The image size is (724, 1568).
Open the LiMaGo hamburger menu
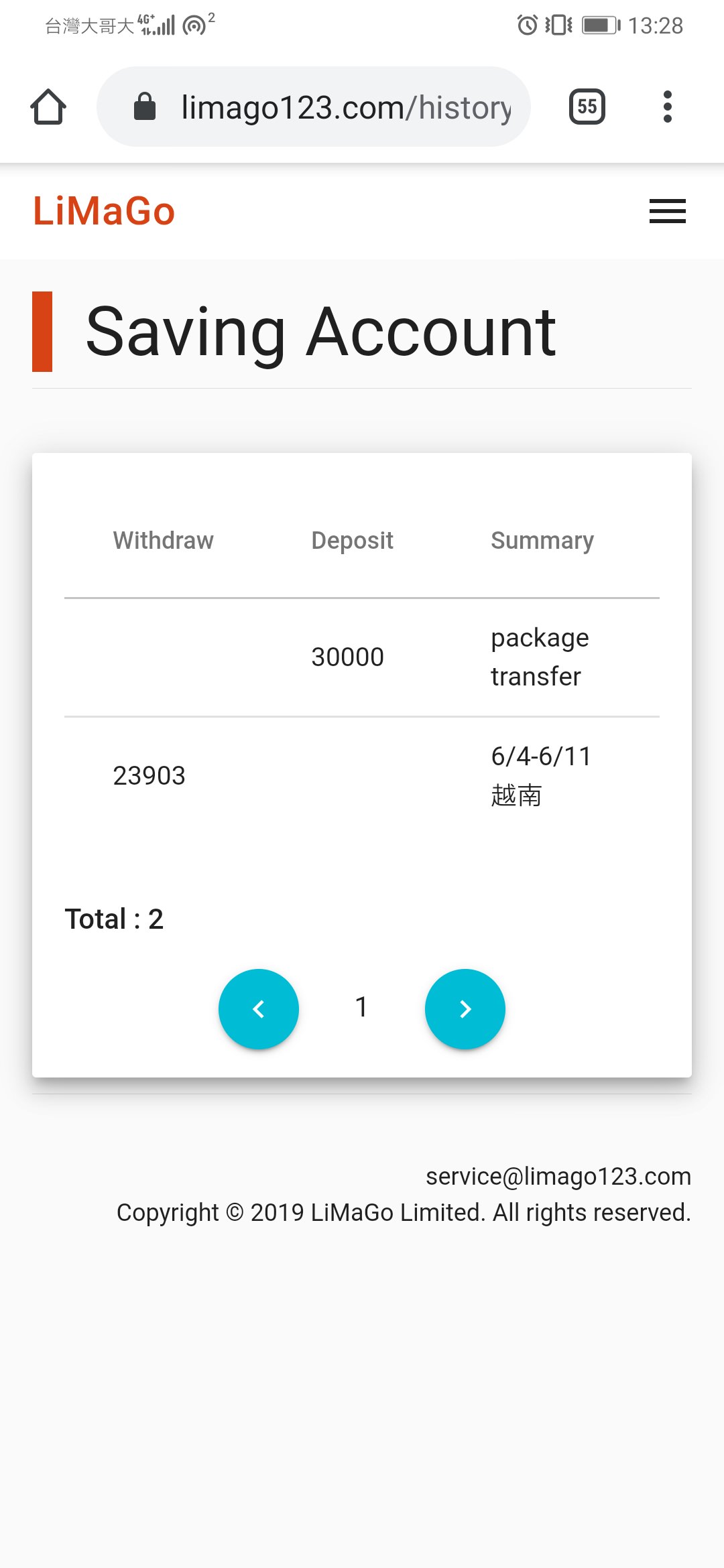point(668,211)
